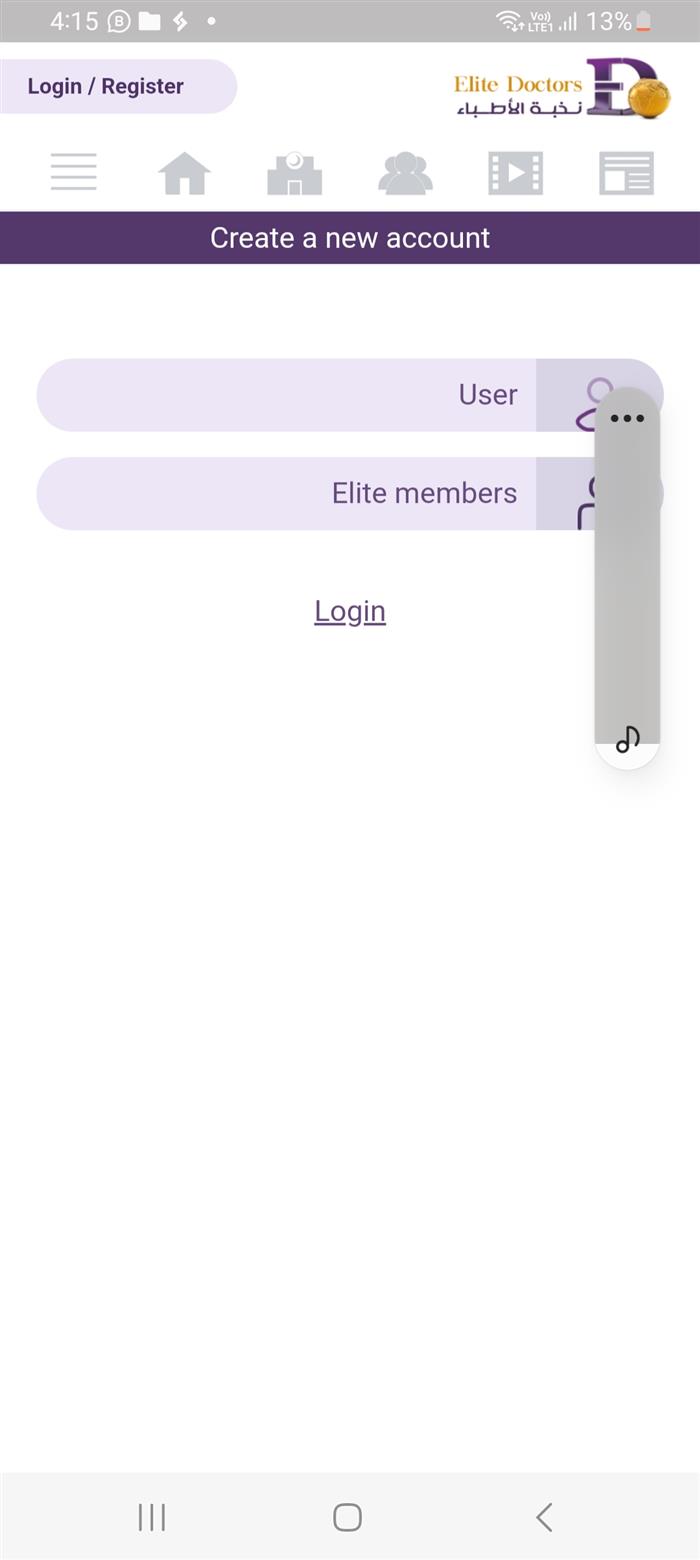Go to the home icon

click(184, 173)
